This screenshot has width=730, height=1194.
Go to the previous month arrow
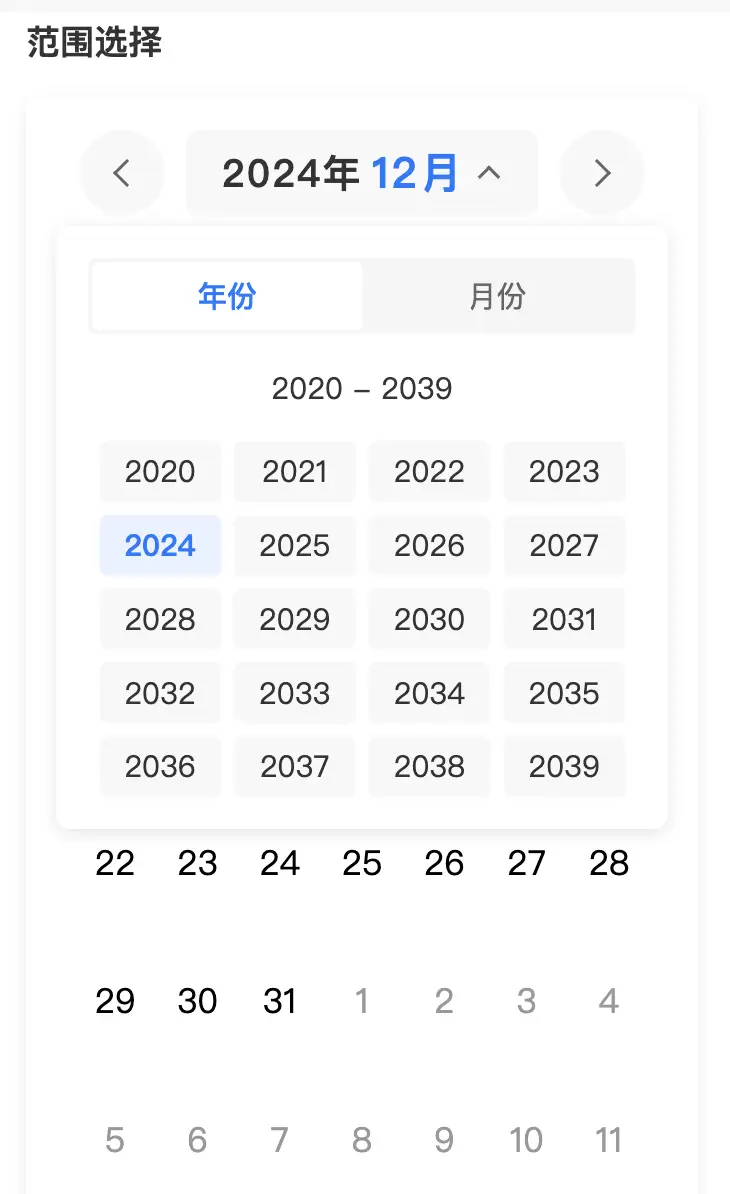coord(122,173)
